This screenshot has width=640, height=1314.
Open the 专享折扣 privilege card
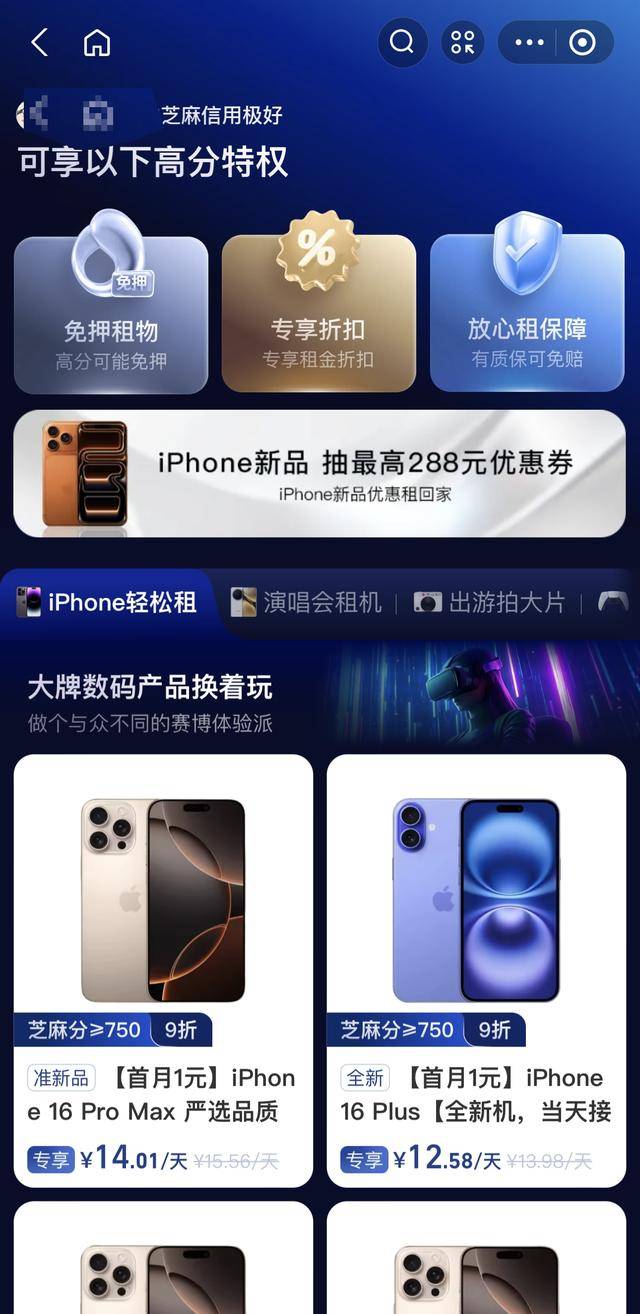click(x=318, y=315)
